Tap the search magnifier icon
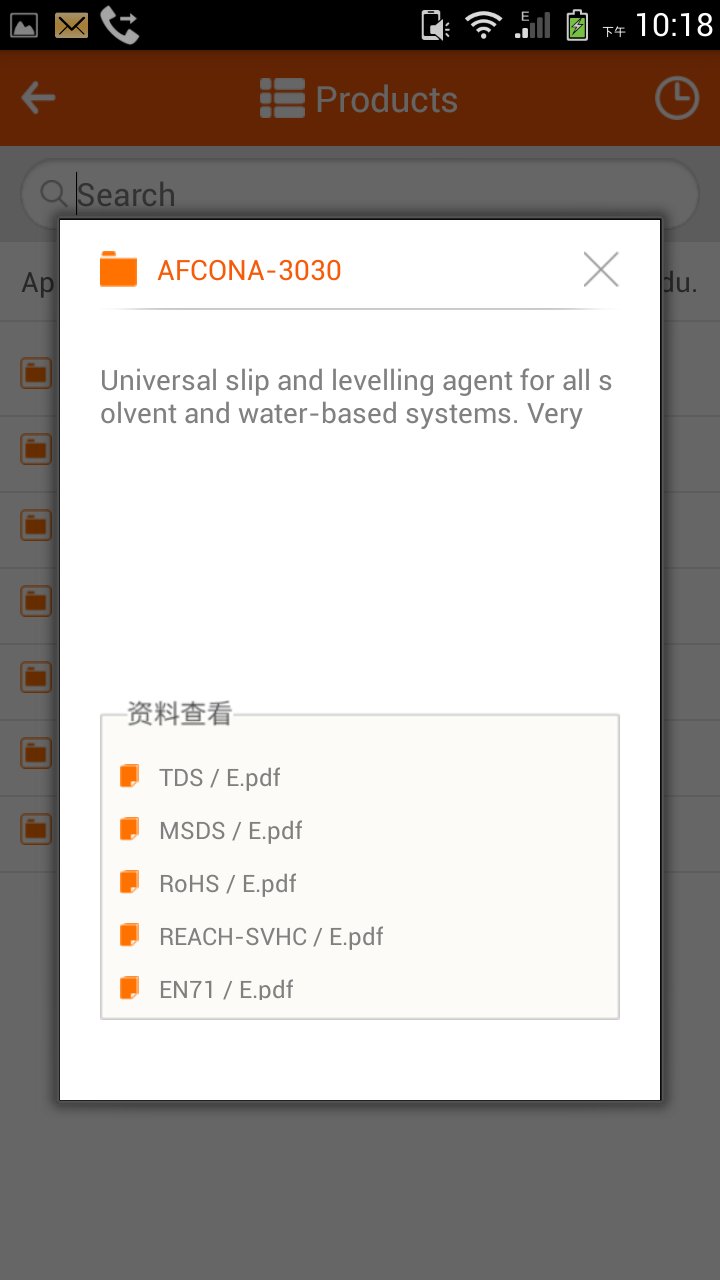Image resolution: width=720 pixels, height=1280 pixels. [x=52, y=193]
